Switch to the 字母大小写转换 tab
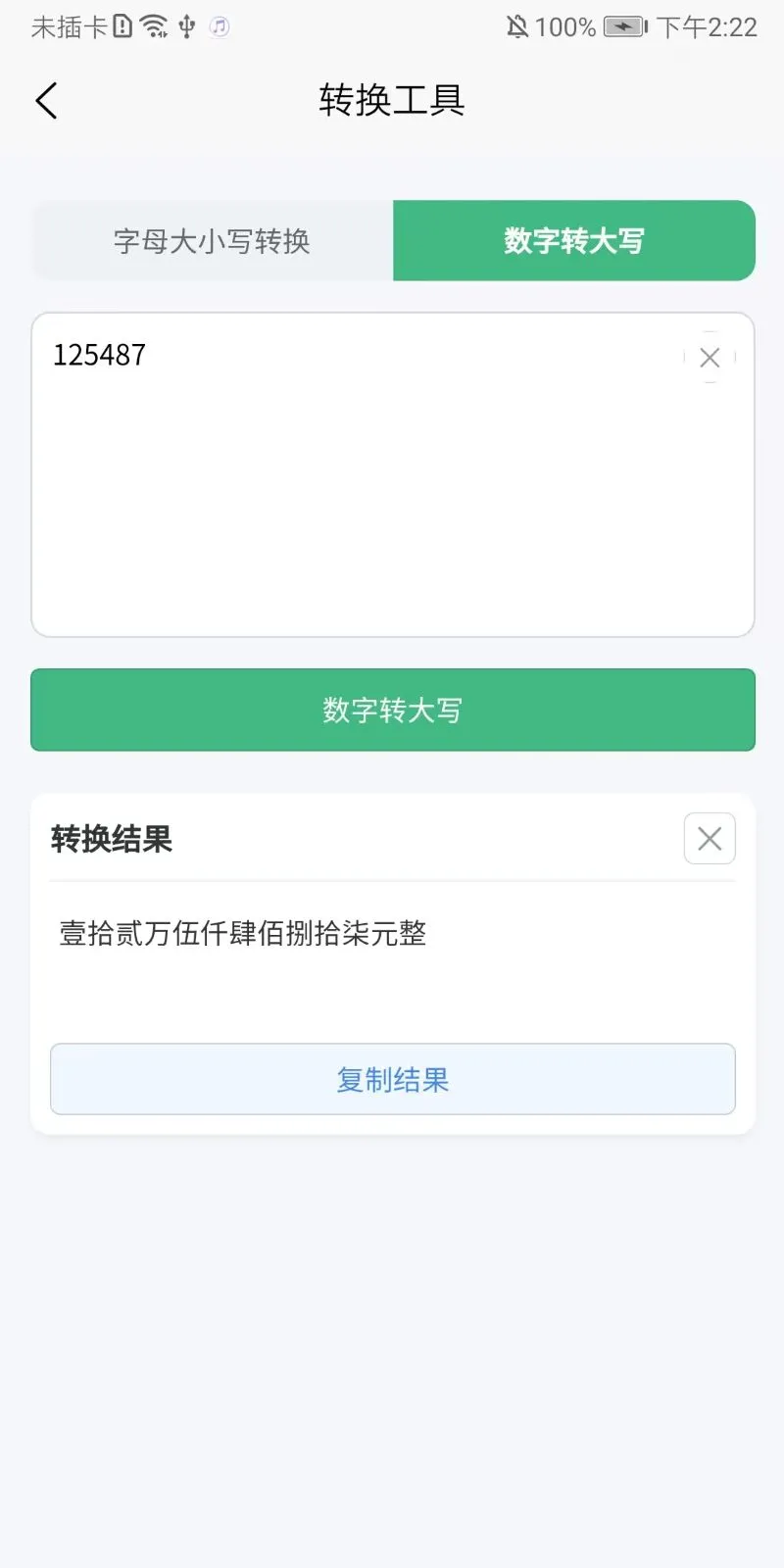The width and height of the screenshot is (784, 1568). [x=212, y=240]
